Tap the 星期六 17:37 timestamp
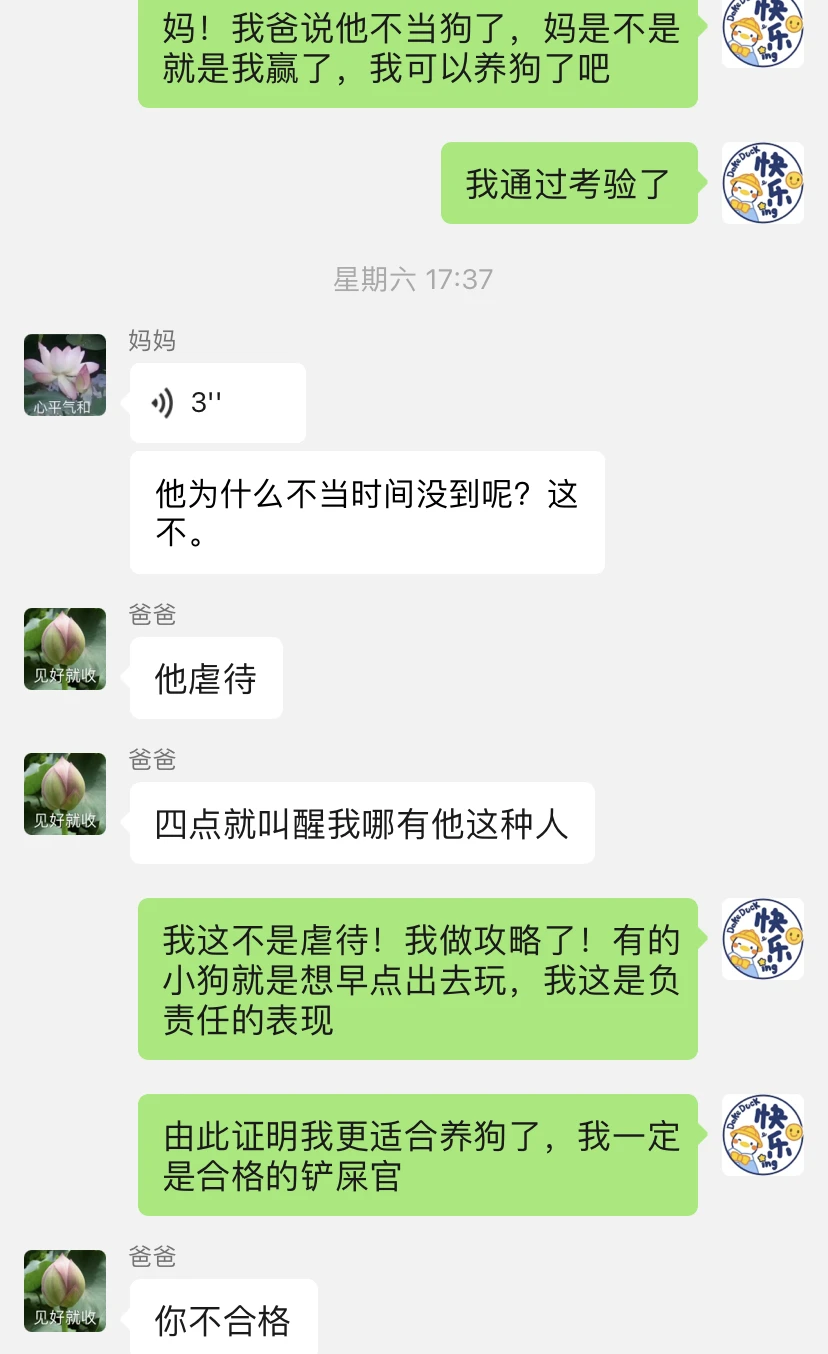 (413, 280)
